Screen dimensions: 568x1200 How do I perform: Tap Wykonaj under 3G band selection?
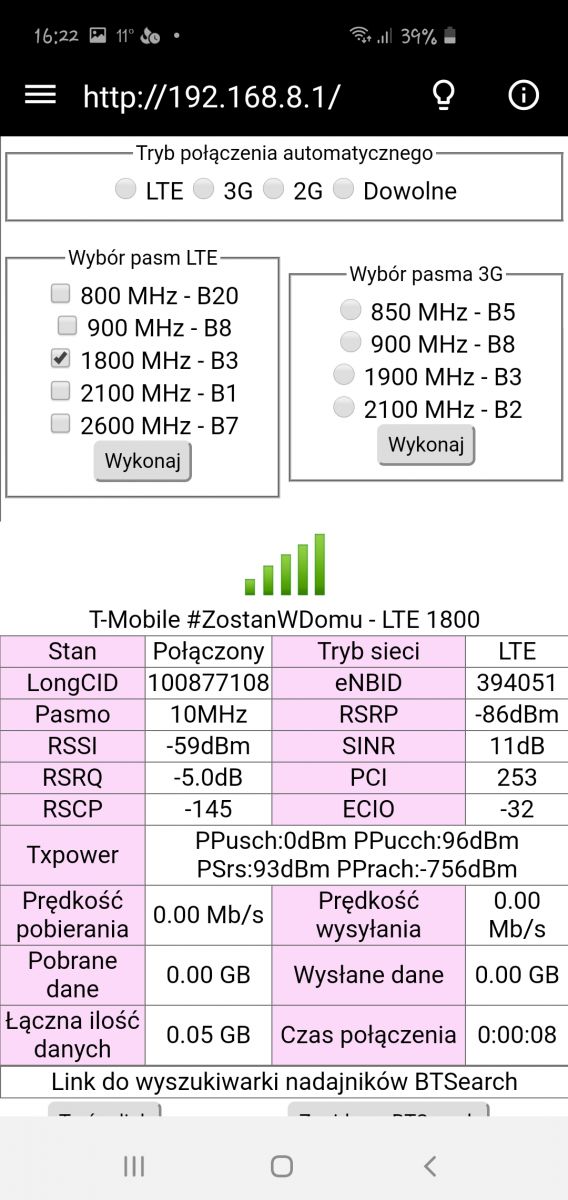pyautogui.click(x=426, y=446)
